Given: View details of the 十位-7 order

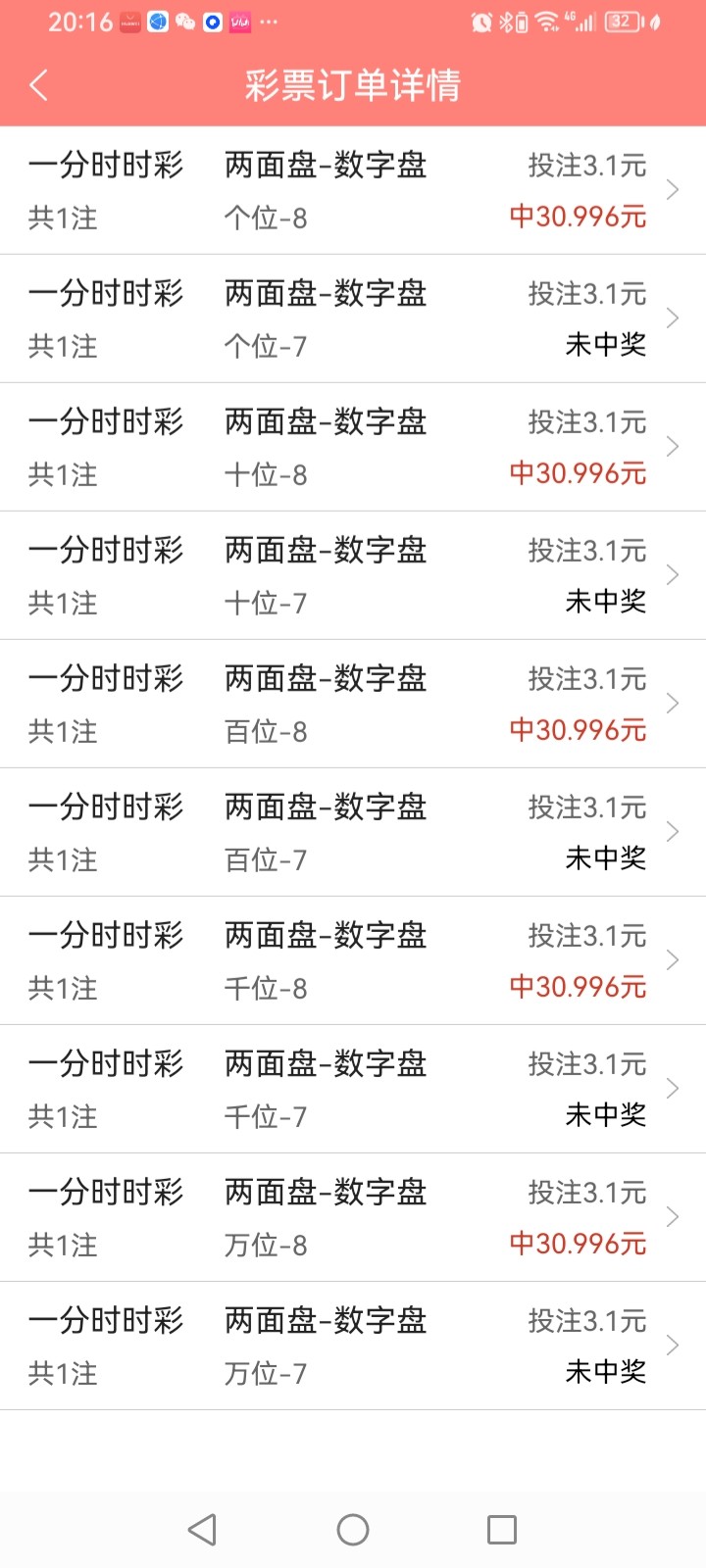Looking at the screenshot, I should click(x=353, y=576).
